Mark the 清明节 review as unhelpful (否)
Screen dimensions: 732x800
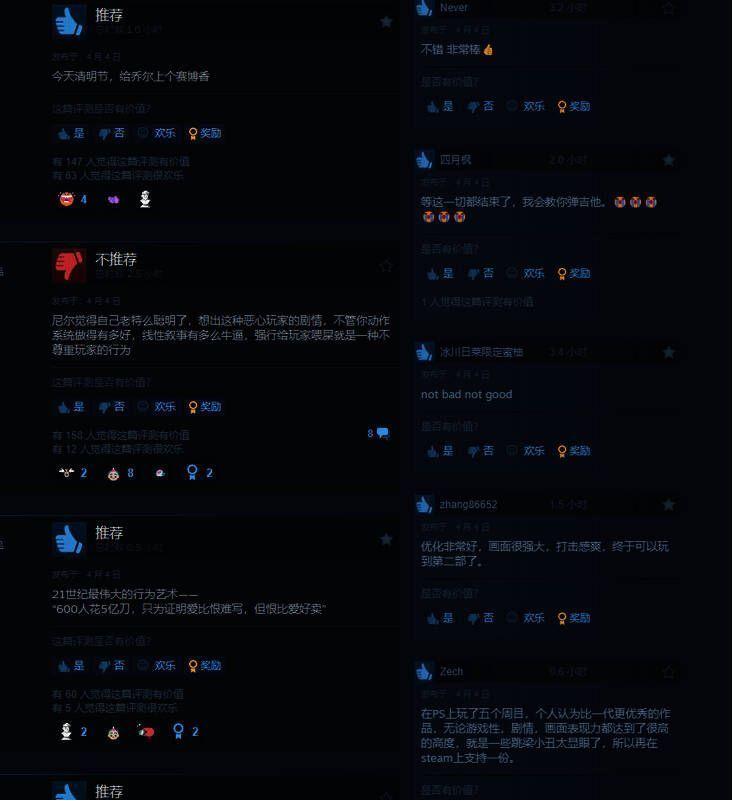pos(111,133)
